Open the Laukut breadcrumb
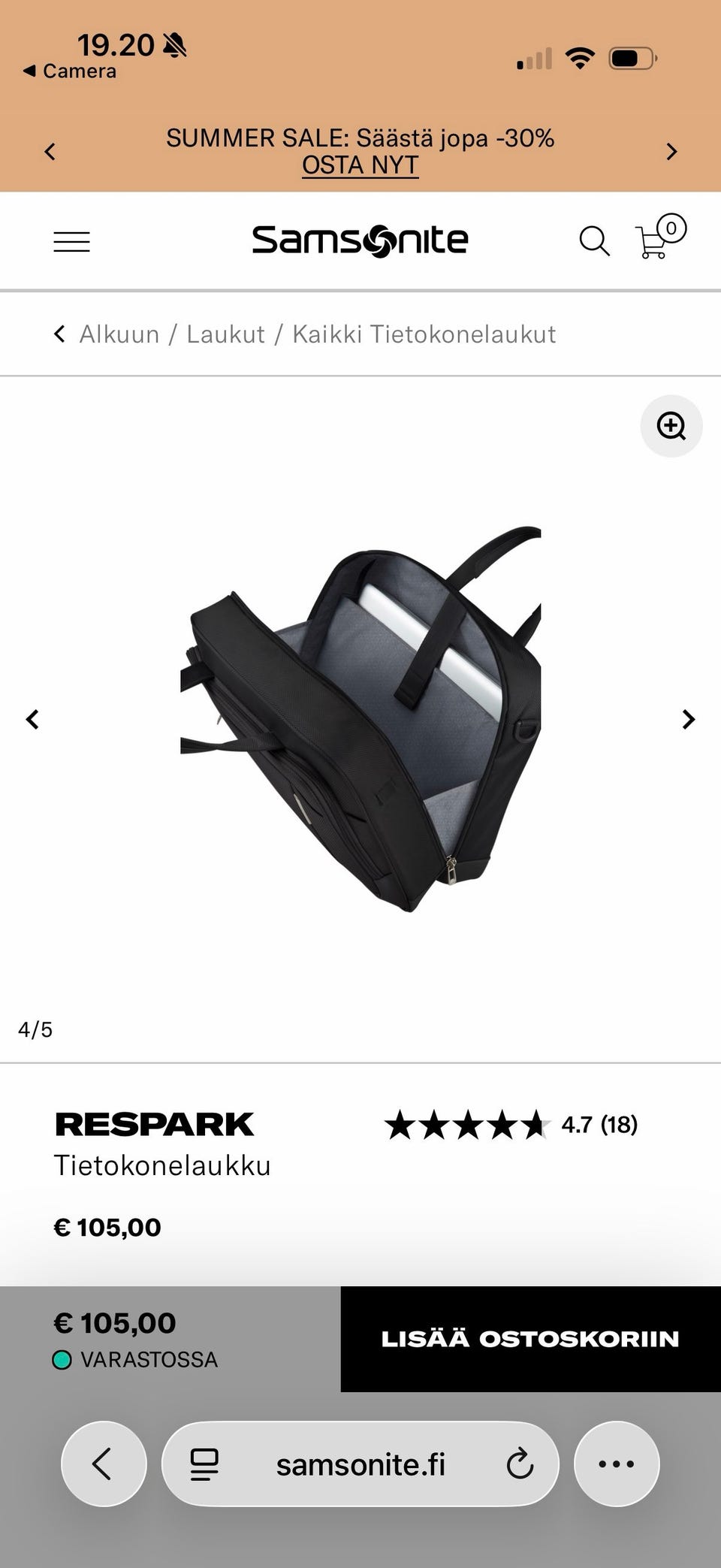 coord(225,334)
